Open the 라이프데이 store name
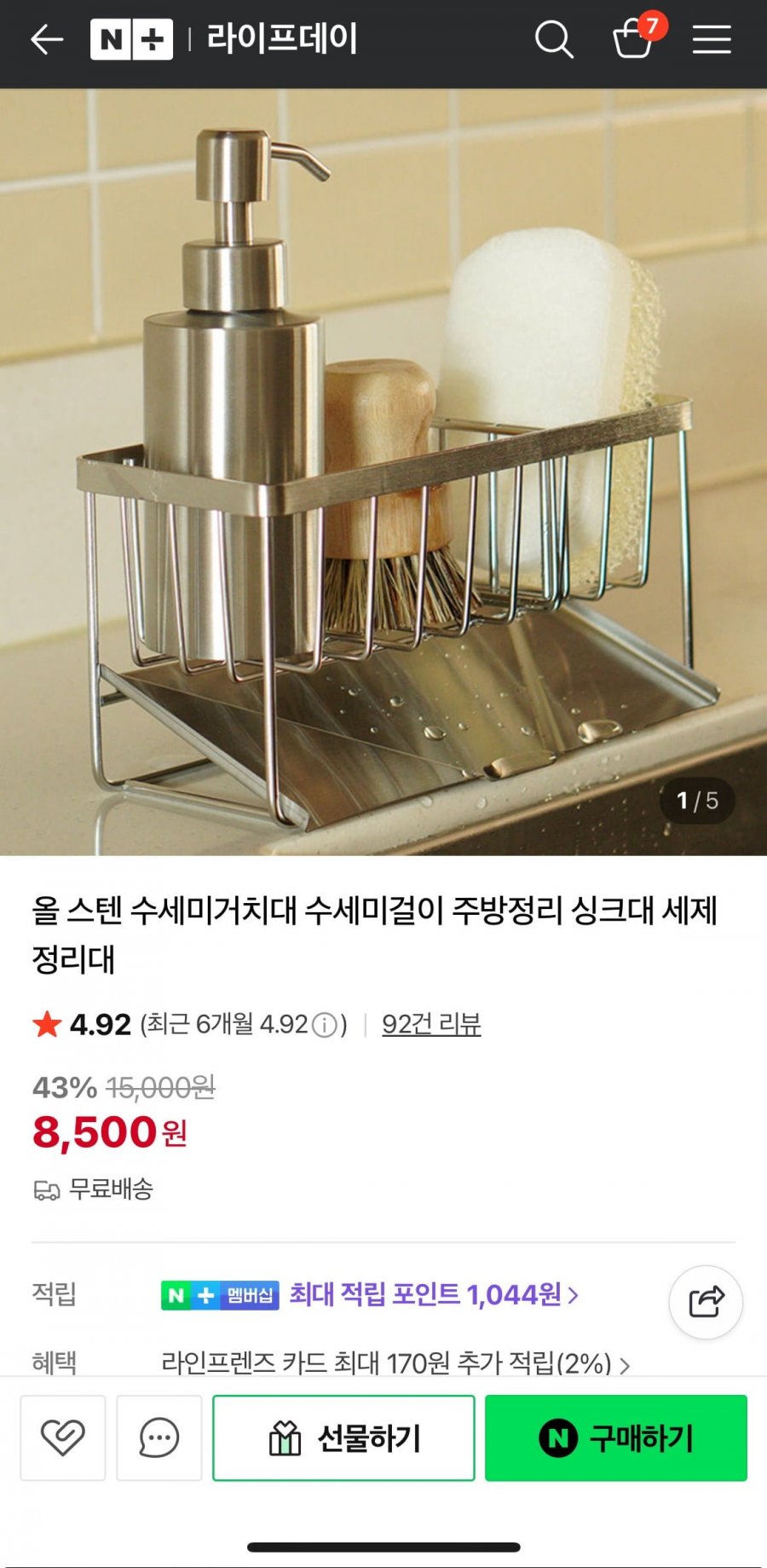Viewport: 767px width, 1568px height. (282, 40)
